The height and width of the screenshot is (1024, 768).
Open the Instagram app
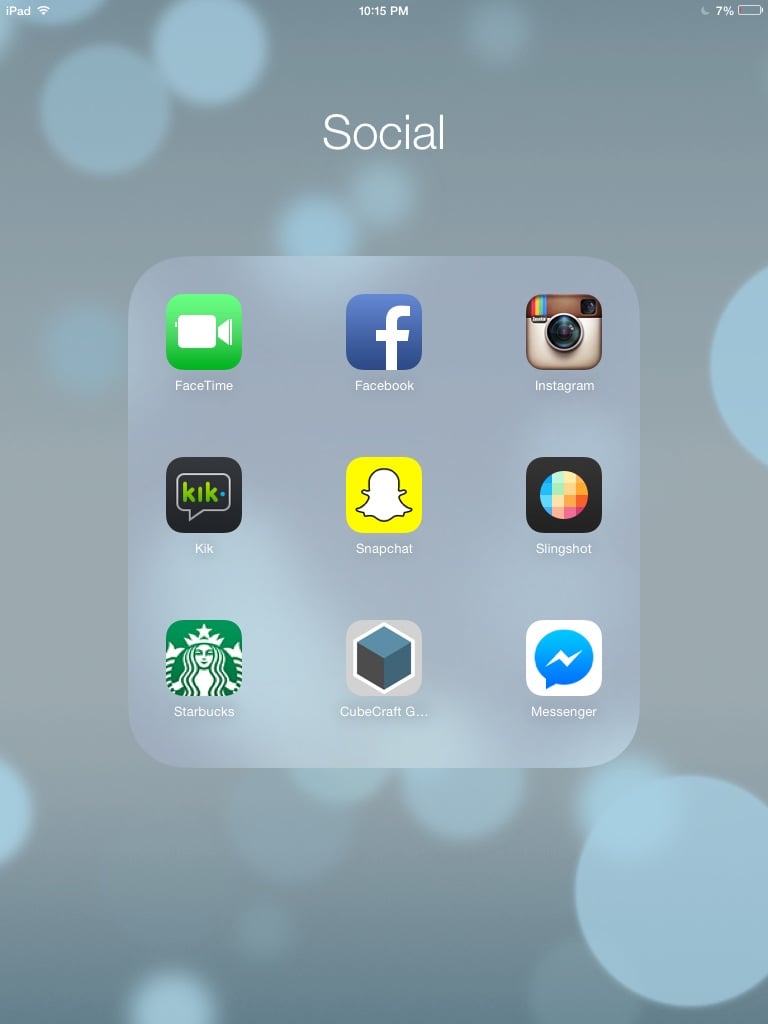click(x=564, y=332)
